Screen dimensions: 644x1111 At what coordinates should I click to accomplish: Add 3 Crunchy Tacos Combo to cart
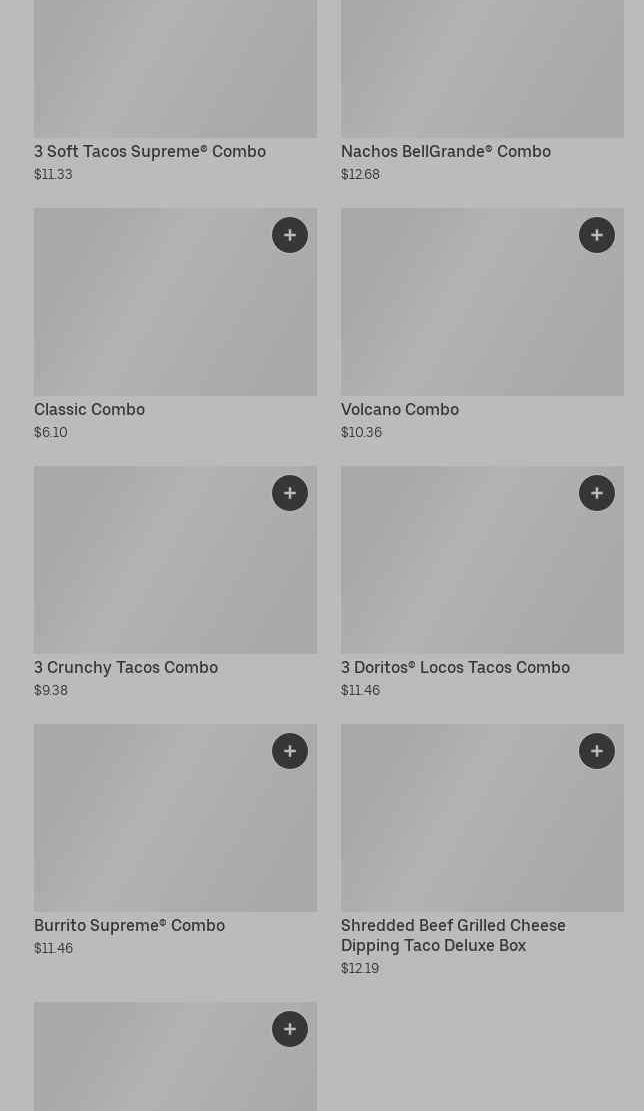[x=290, y=493]
